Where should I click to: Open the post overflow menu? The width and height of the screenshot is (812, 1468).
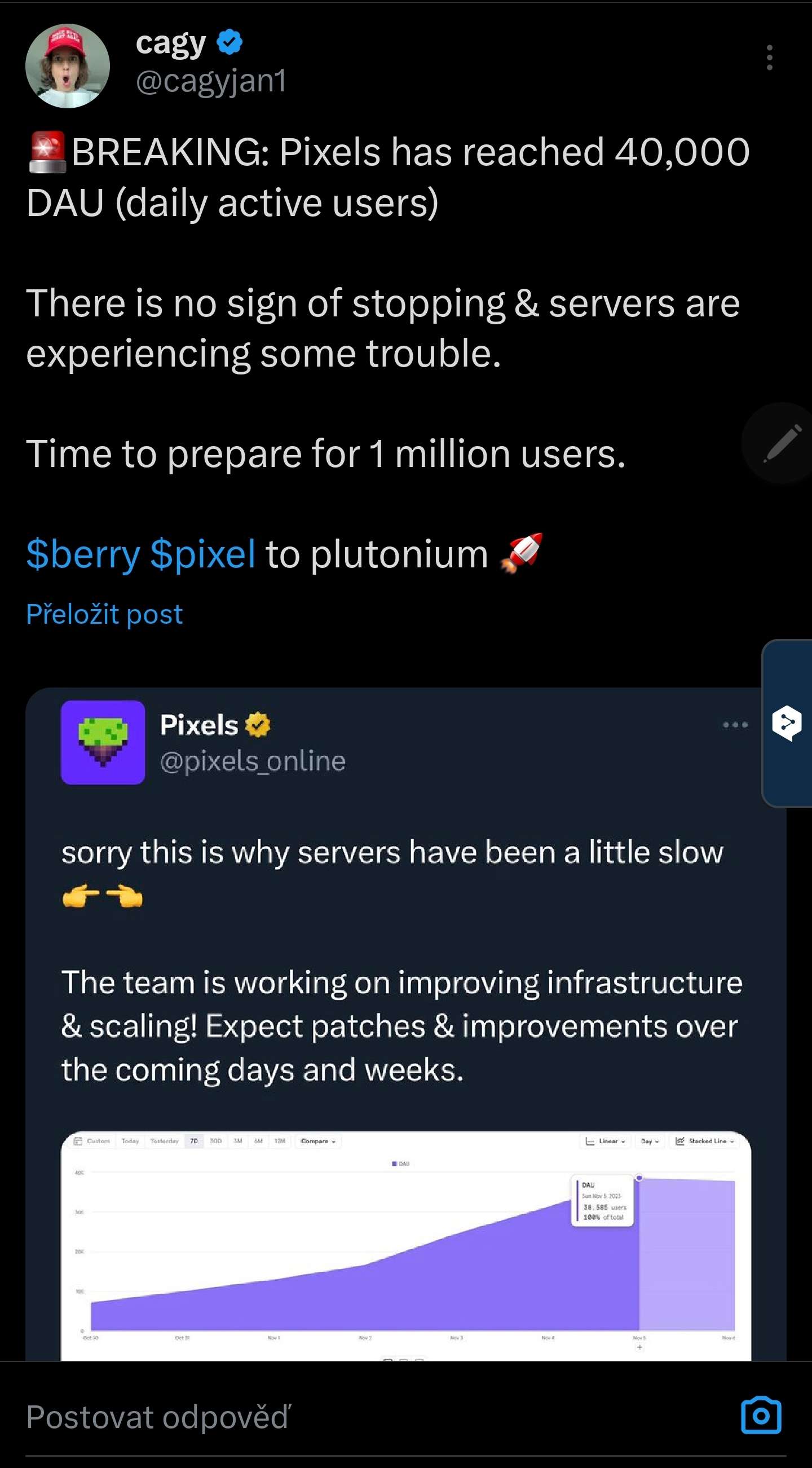[x=769, y=58]
